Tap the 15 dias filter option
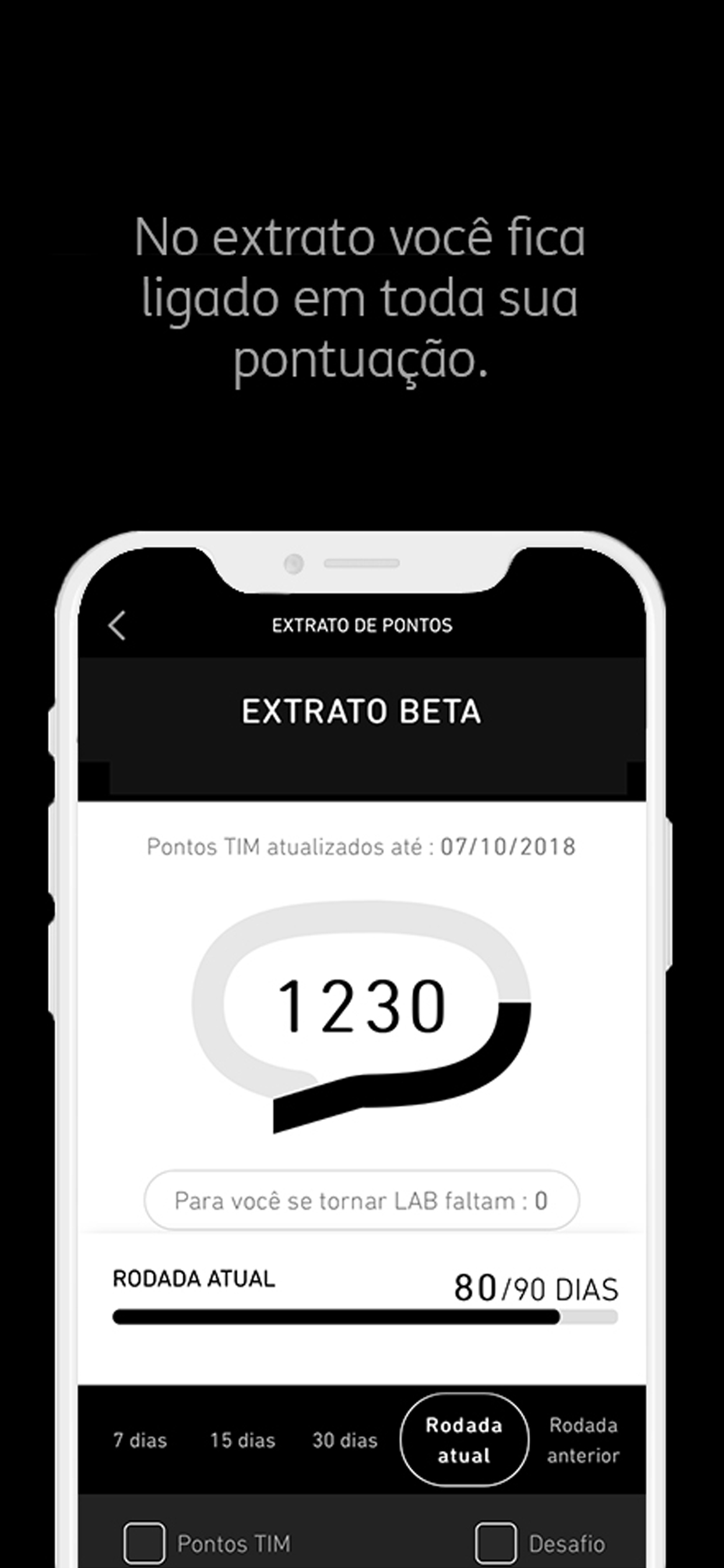The height and width of the screenshot is (1568, 724). click(243, 1441)
